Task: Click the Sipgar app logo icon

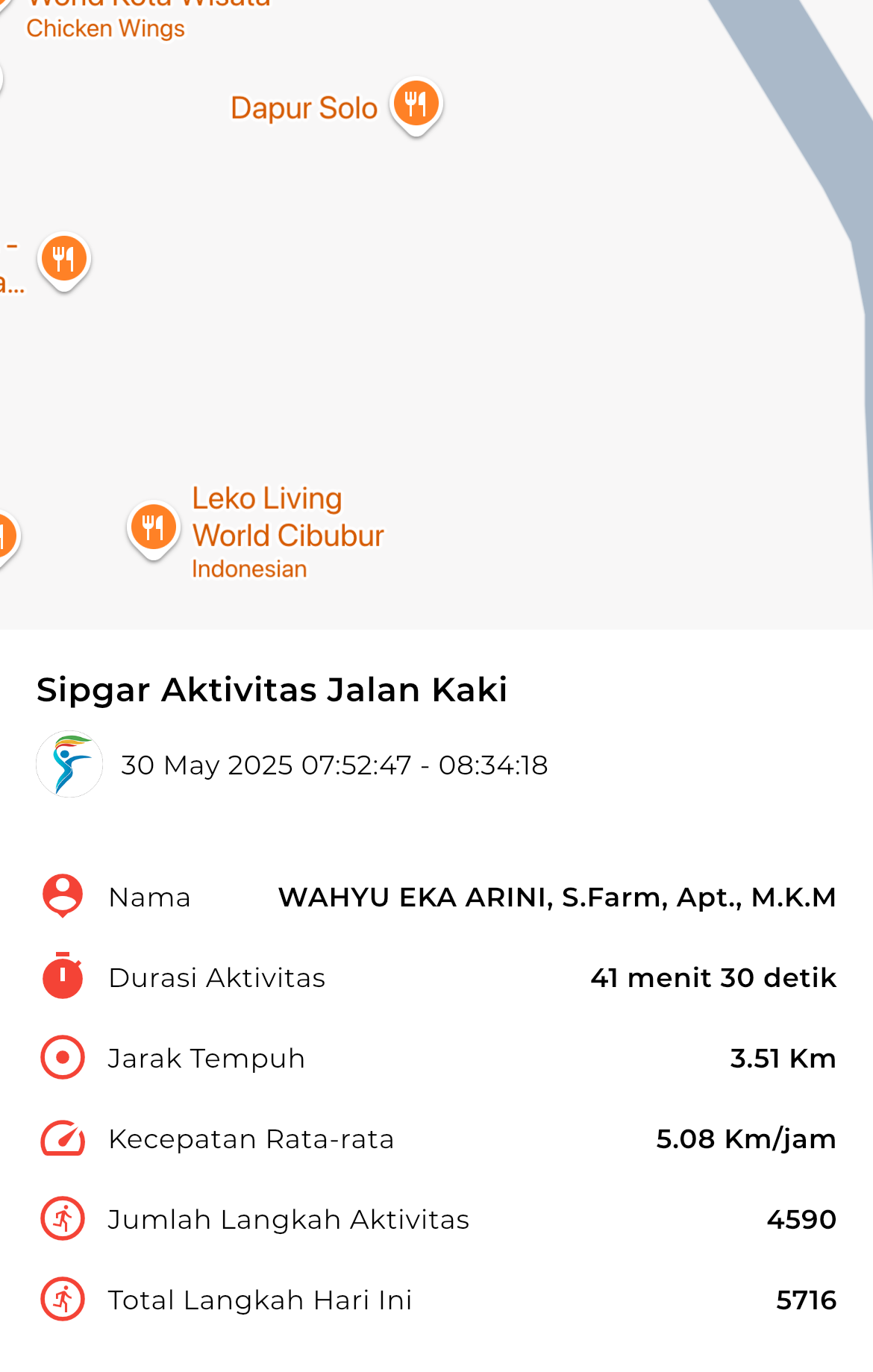Action: pyautogui.click(x=69, y=764)
